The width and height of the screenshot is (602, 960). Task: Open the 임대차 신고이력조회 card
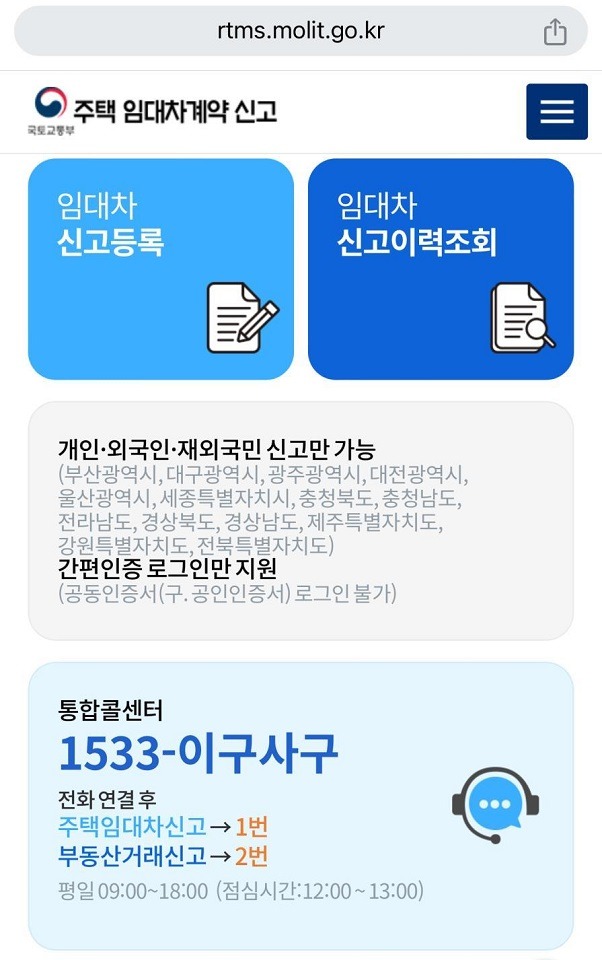440,269
